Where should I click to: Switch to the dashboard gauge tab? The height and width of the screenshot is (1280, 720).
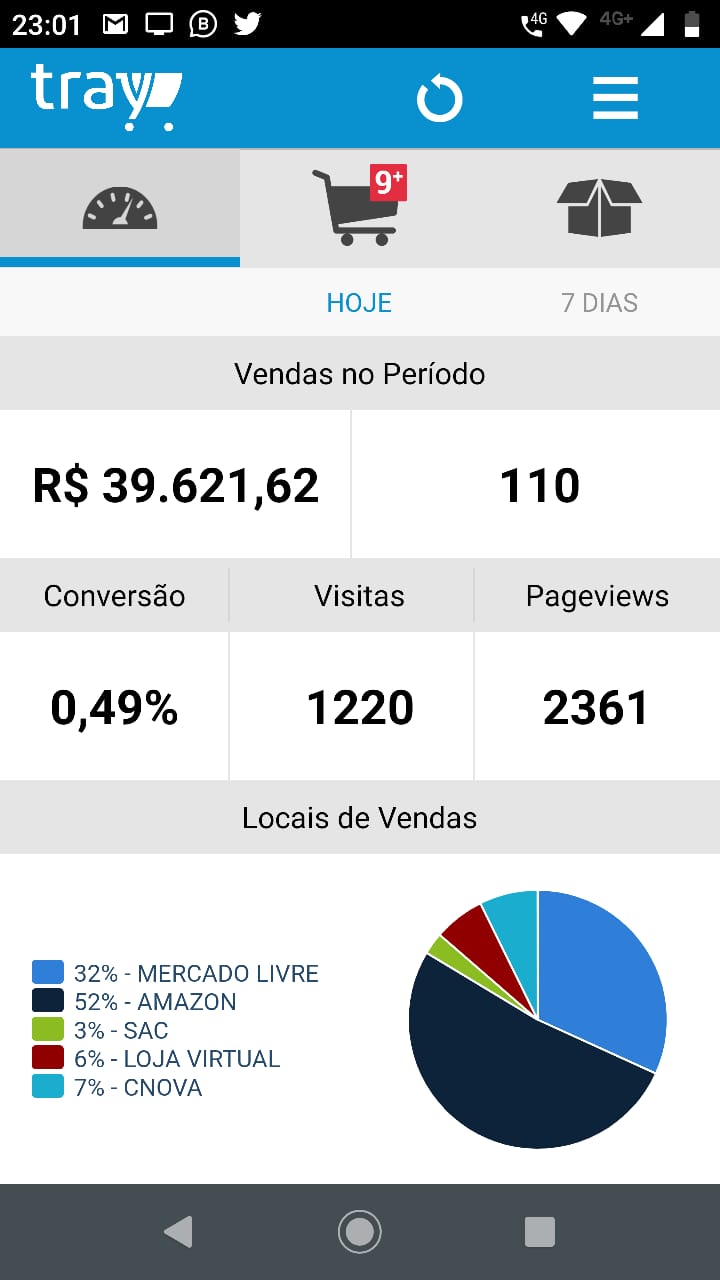point(120,208)
